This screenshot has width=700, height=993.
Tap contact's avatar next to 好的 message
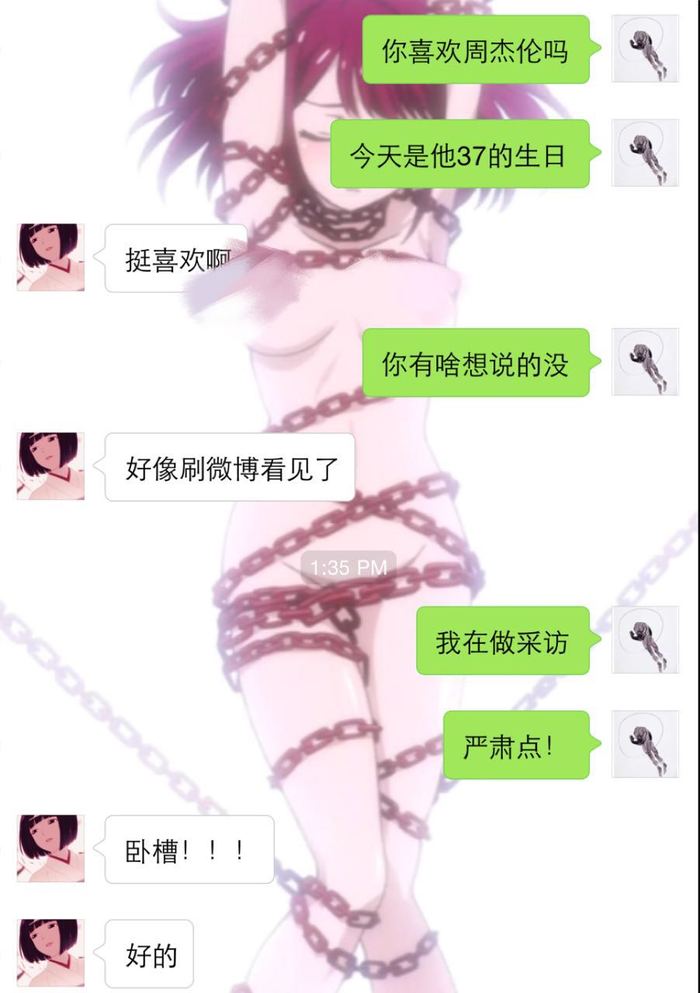click(x=50, y=953)
